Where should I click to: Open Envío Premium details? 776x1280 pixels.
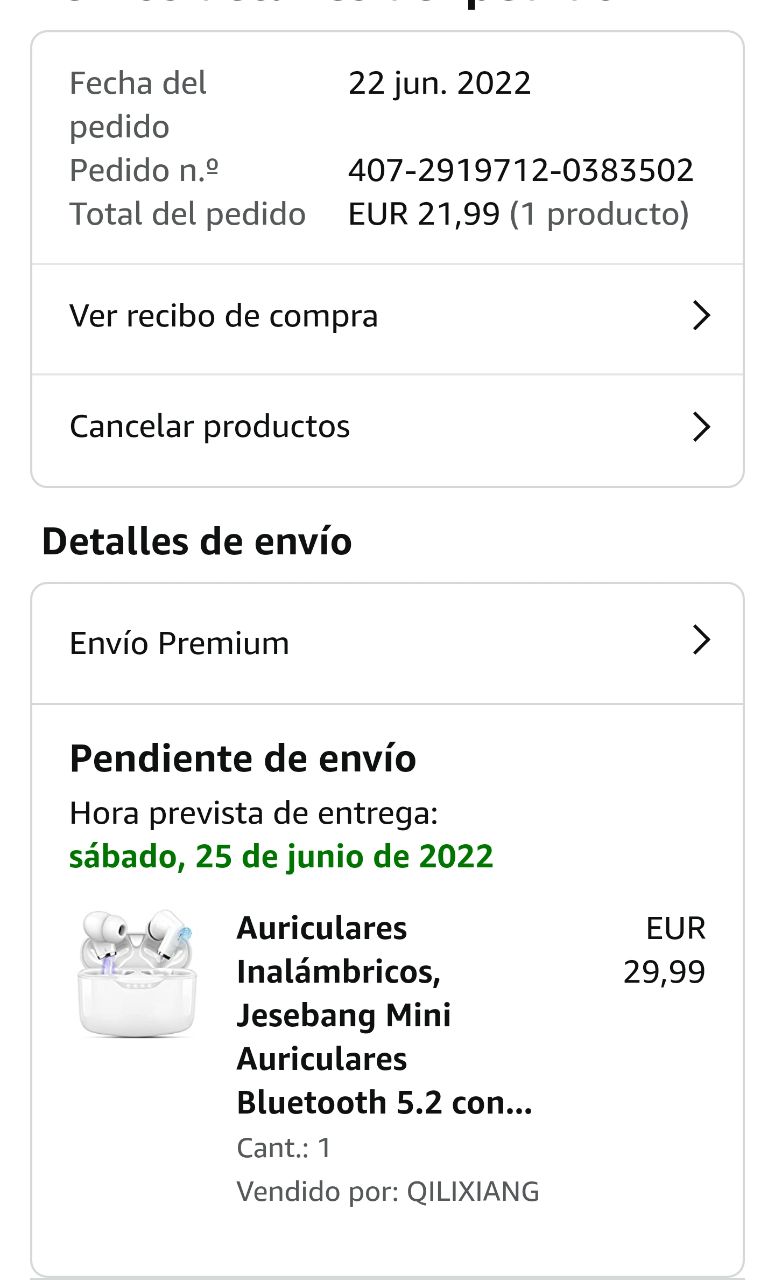[x=387, y=642]
